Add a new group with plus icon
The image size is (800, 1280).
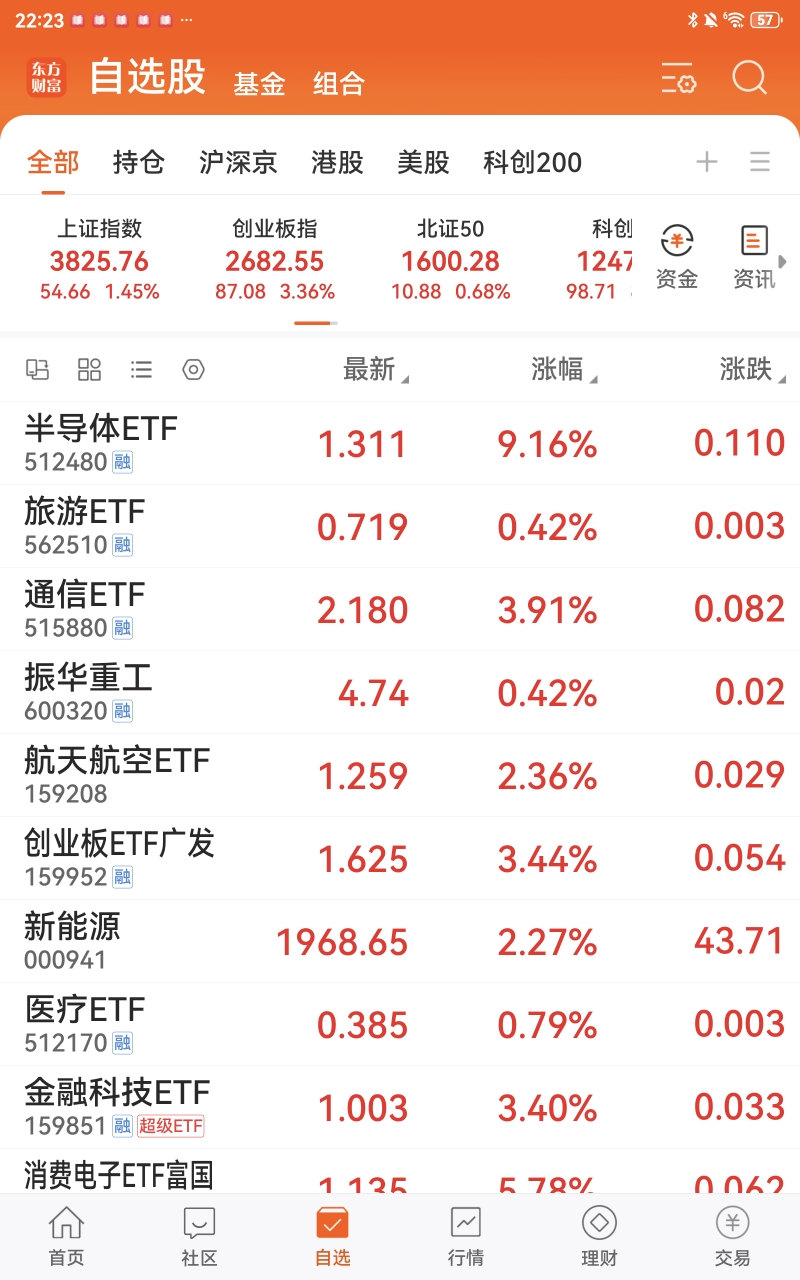pyautogui.click(x=707, y=162)
